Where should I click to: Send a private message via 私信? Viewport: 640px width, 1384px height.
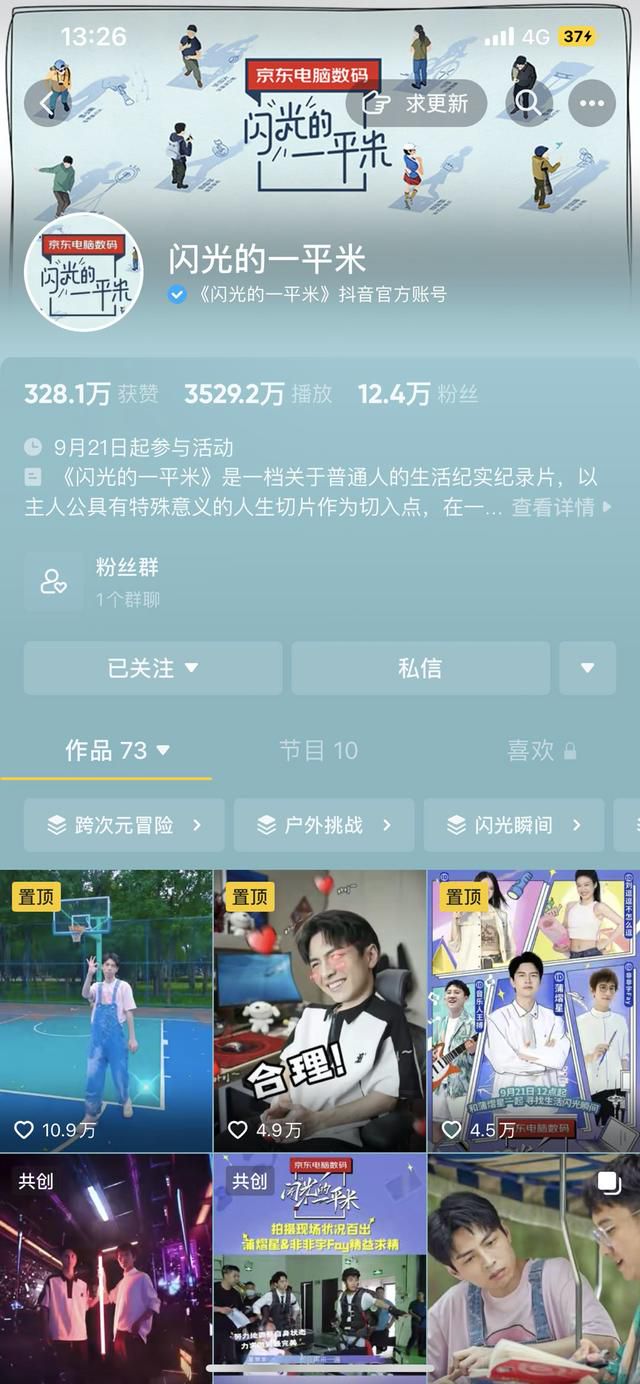tap(420, 668)
